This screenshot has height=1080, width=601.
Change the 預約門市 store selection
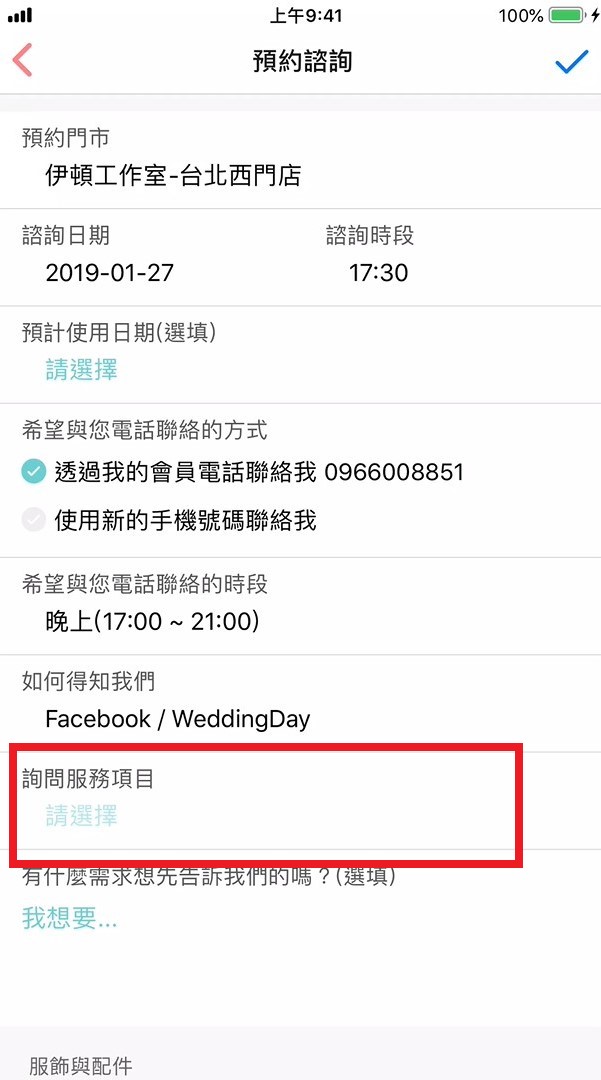coord(173,177)
